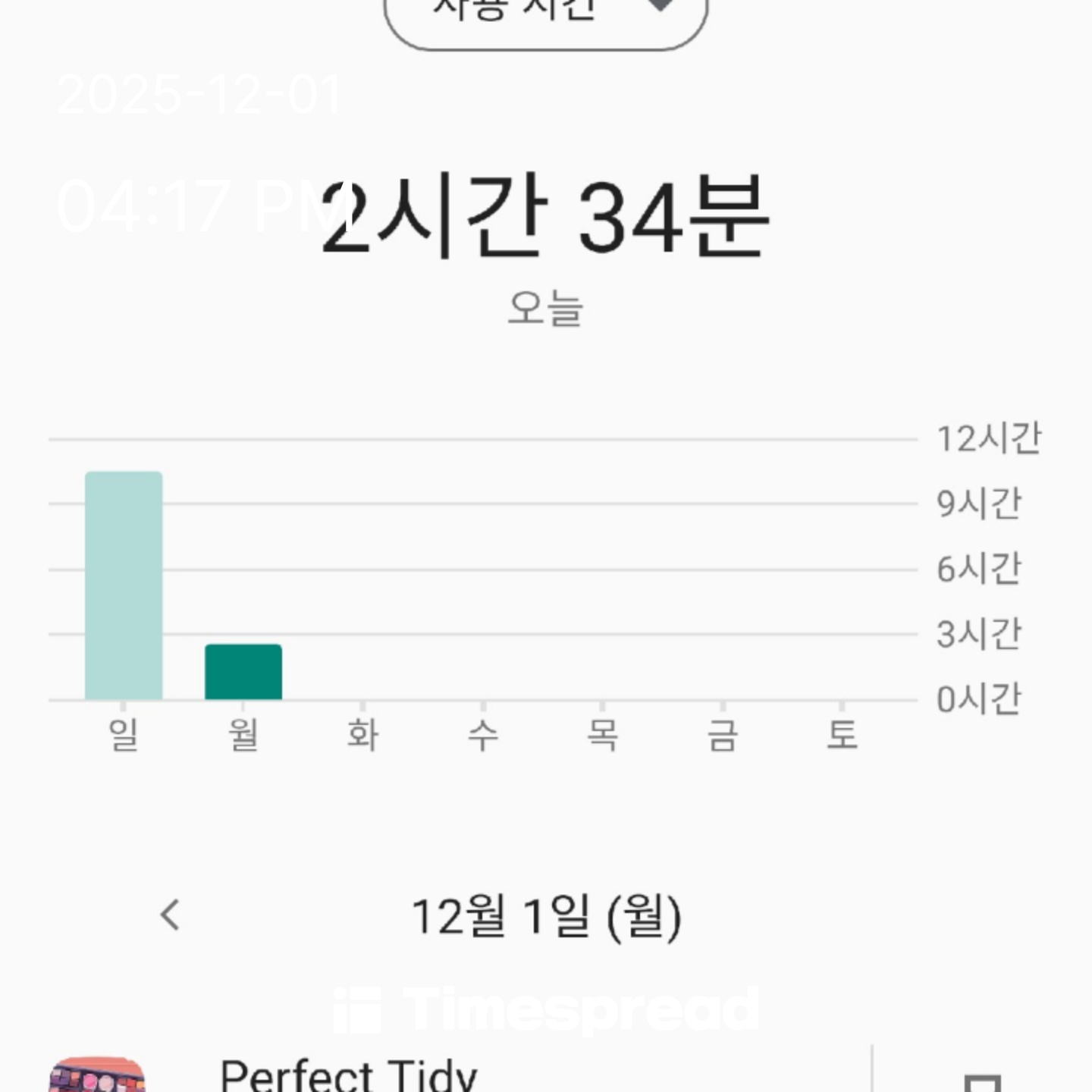1092x1092 pixels.
Task: Select the 일 bar in the chart
Action: click(x=124, y=585)
